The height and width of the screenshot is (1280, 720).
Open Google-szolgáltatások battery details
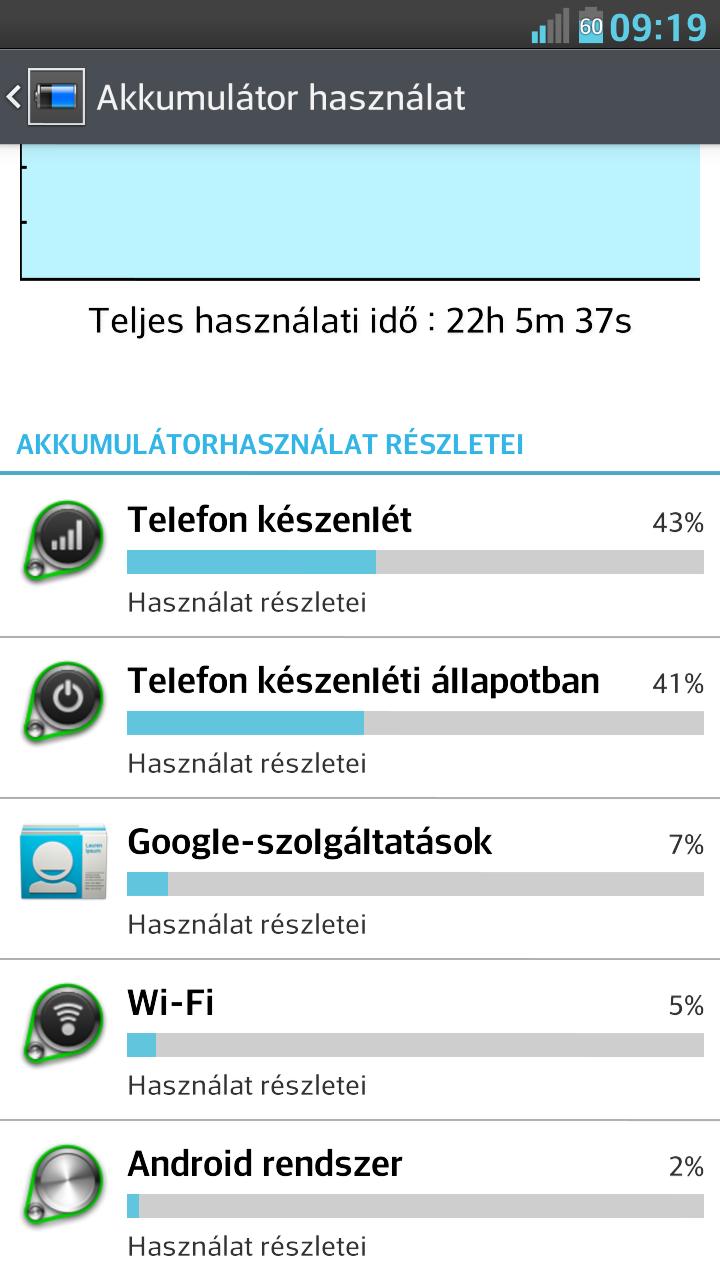tap(360, 879)
